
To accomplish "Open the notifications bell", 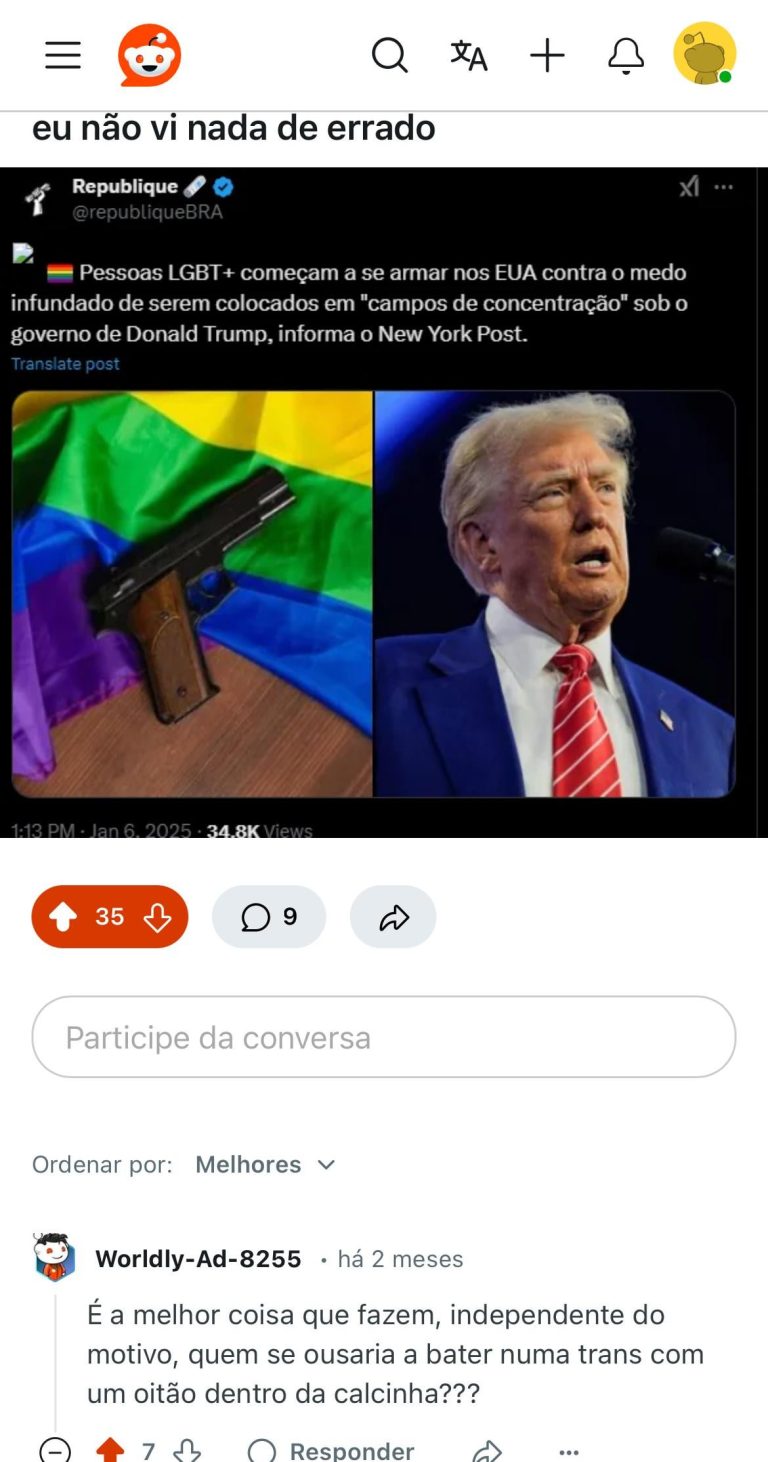I will (626, 55).
